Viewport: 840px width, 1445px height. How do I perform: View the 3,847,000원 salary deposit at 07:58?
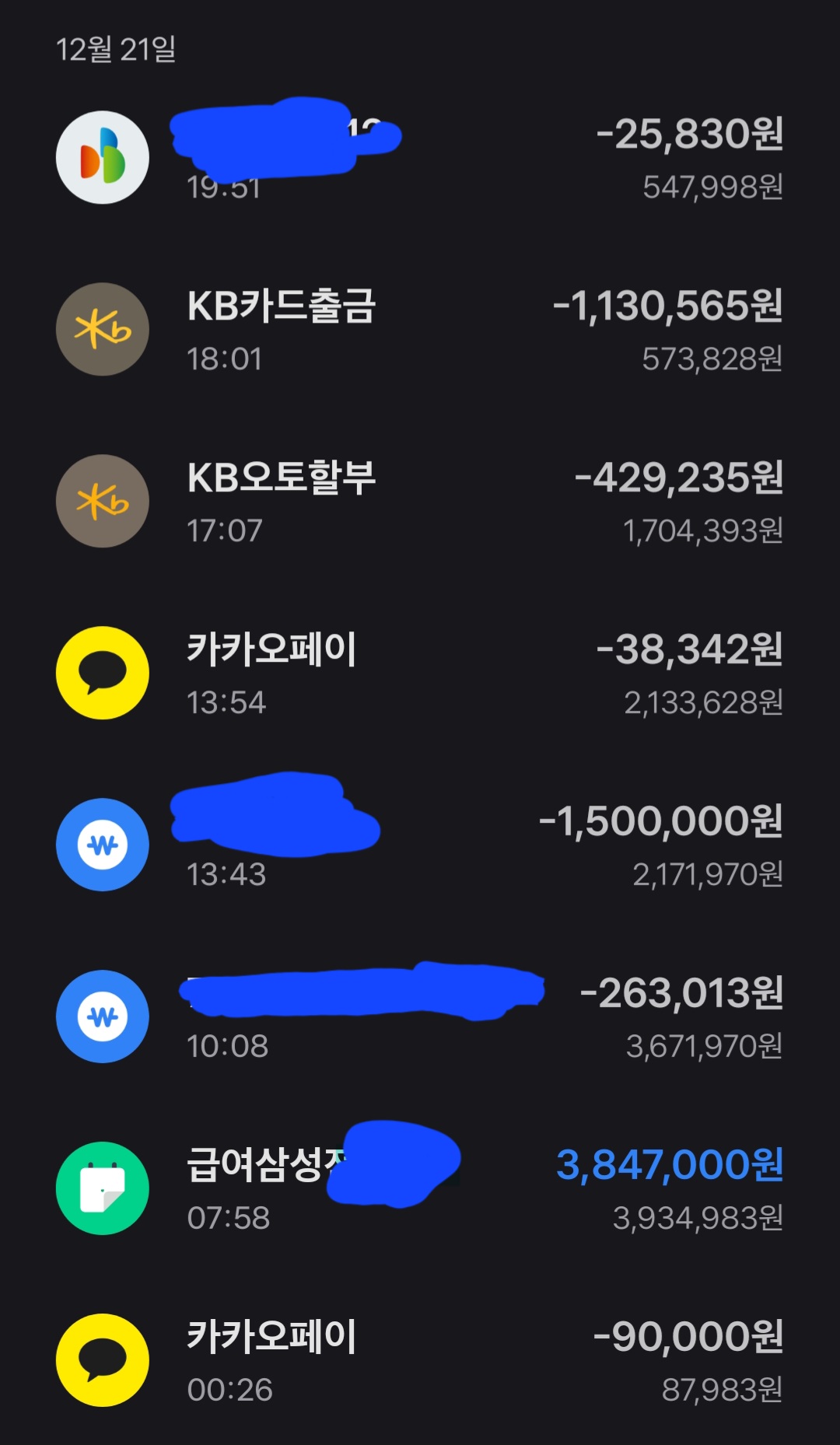tap(420, 1190)
